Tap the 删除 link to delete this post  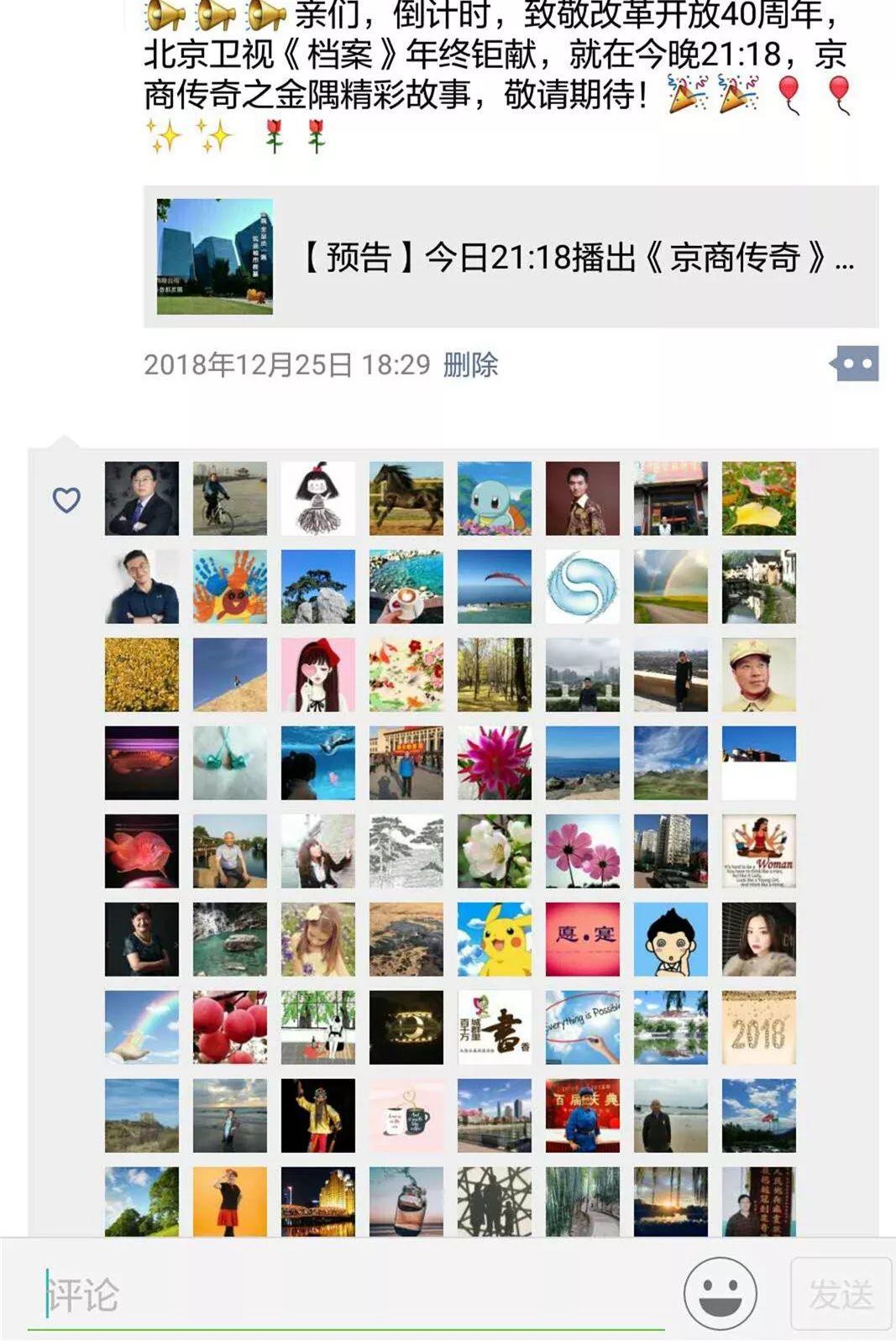tap(470, 364)
